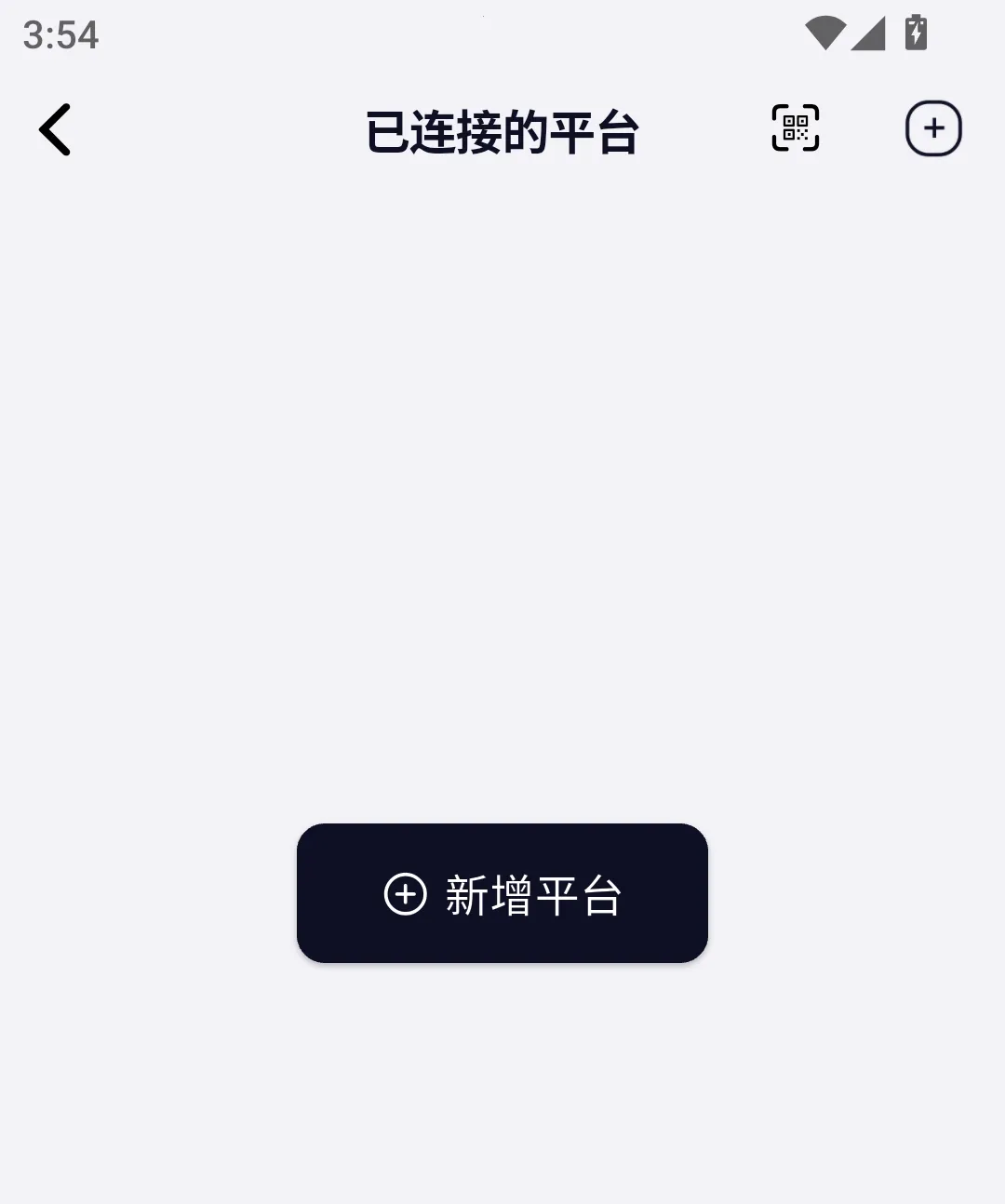Screen dimensions: 1005x1204
Task: Select the circled plus inside 新增平台 button
Action: click(405, 893)
